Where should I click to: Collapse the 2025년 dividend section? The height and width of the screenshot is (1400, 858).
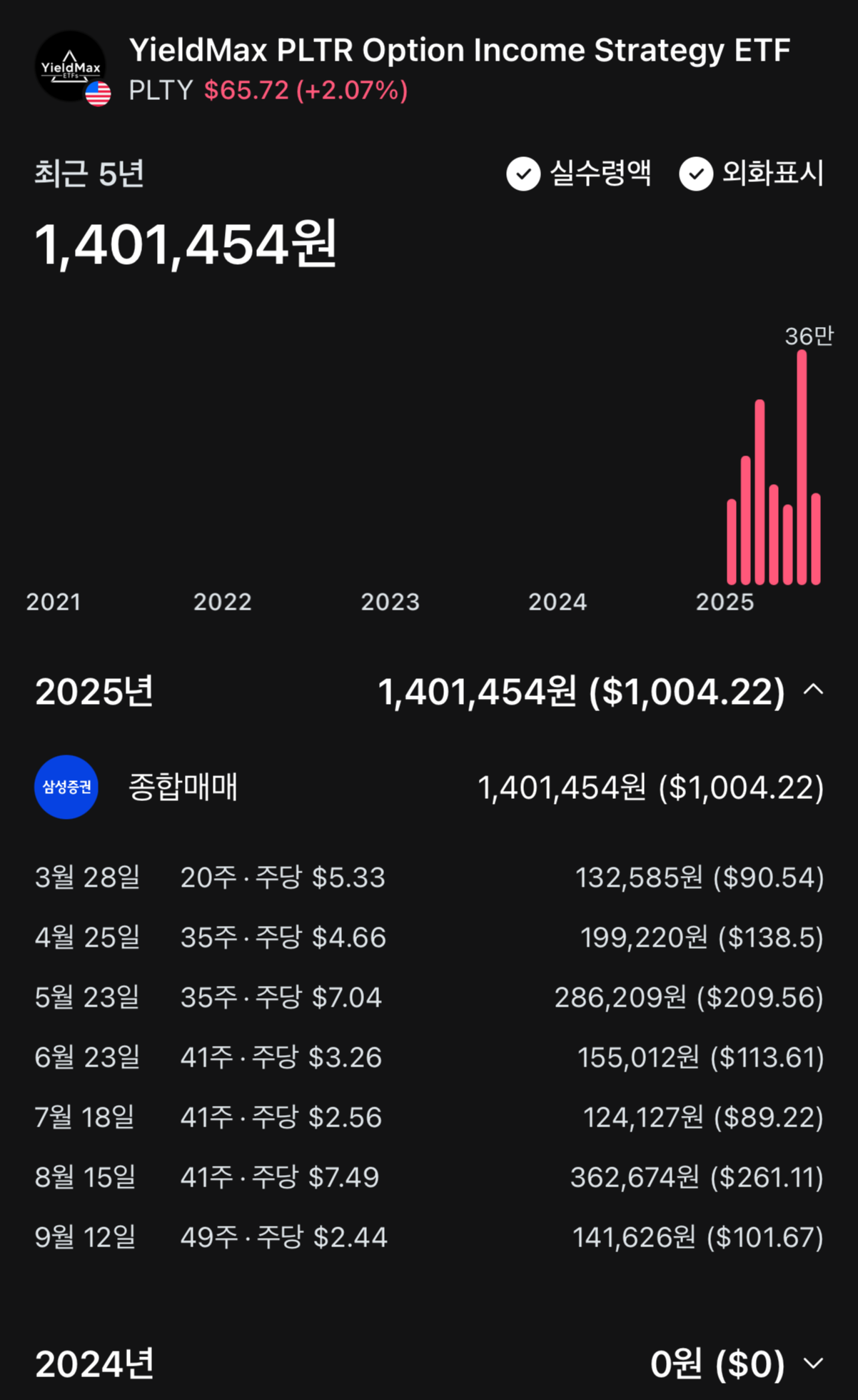[813, 690]
